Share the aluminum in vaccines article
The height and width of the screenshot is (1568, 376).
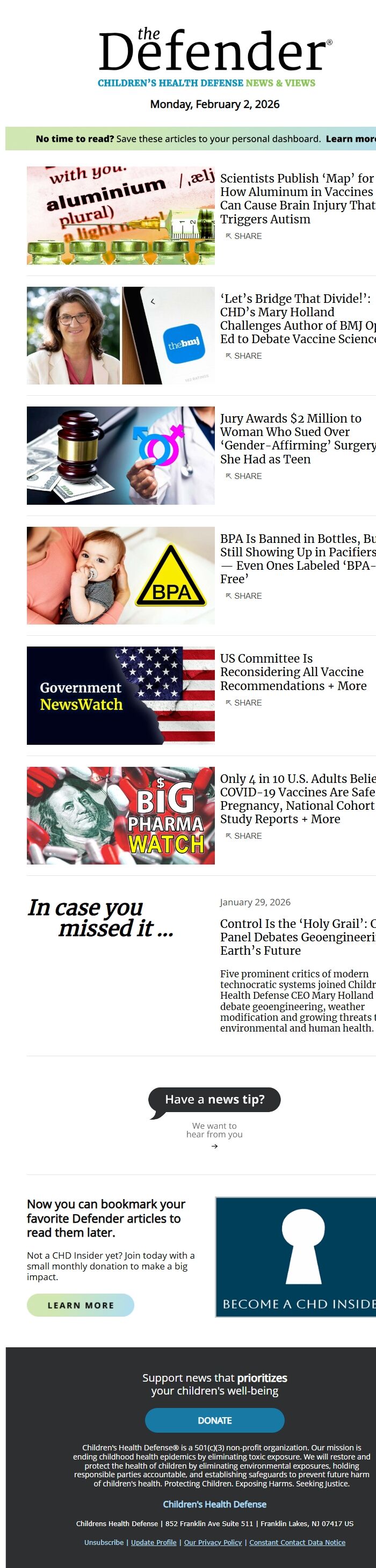[244, 236]
